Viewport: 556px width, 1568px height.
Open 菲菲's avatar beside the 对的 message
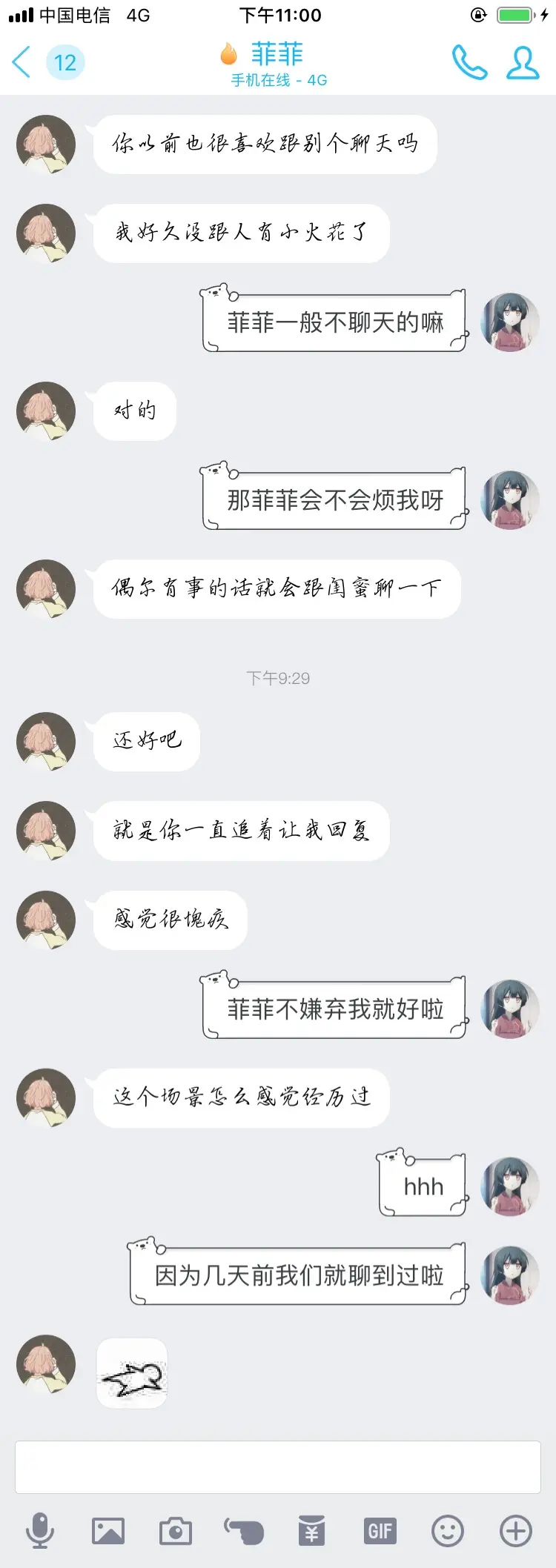(46, 411)
